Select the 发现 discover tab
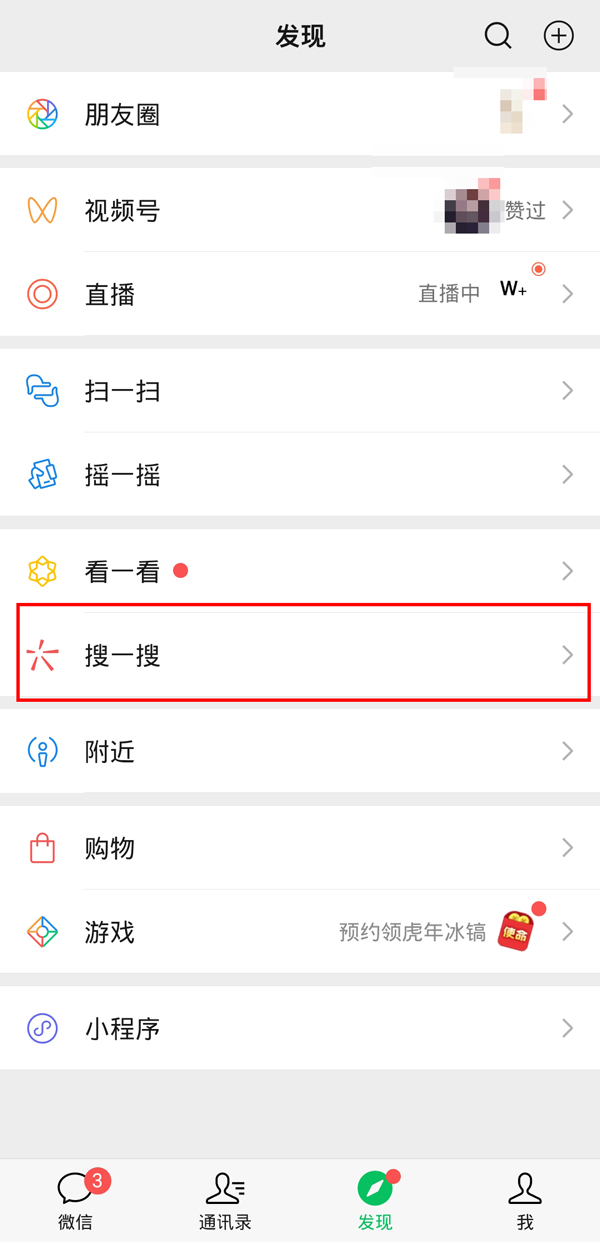600x1242 pixels. [x=375, y=1200]
